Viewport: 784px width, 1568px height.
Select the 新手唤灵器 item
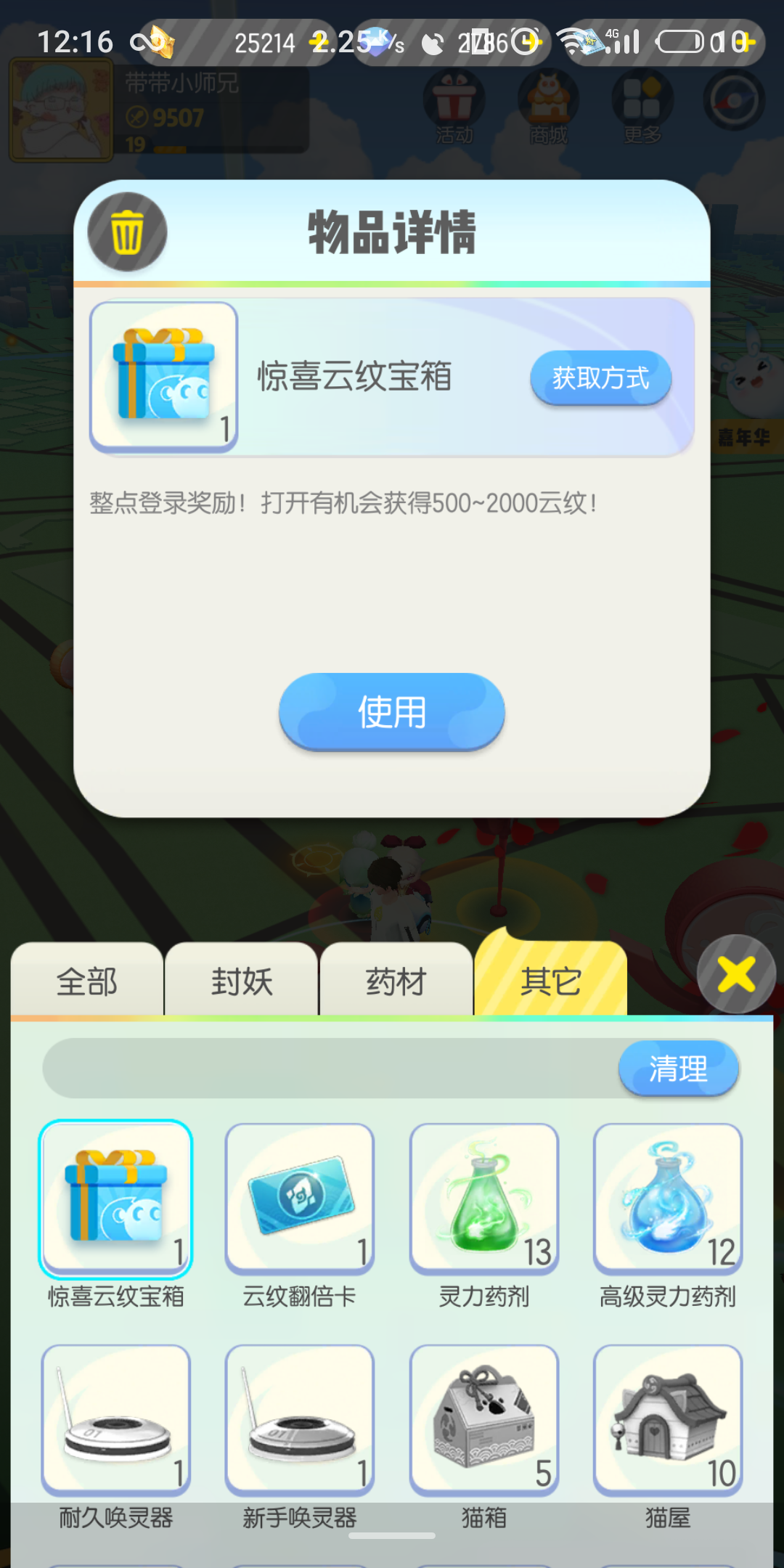pyautogui.click(x=300, y=1419)
